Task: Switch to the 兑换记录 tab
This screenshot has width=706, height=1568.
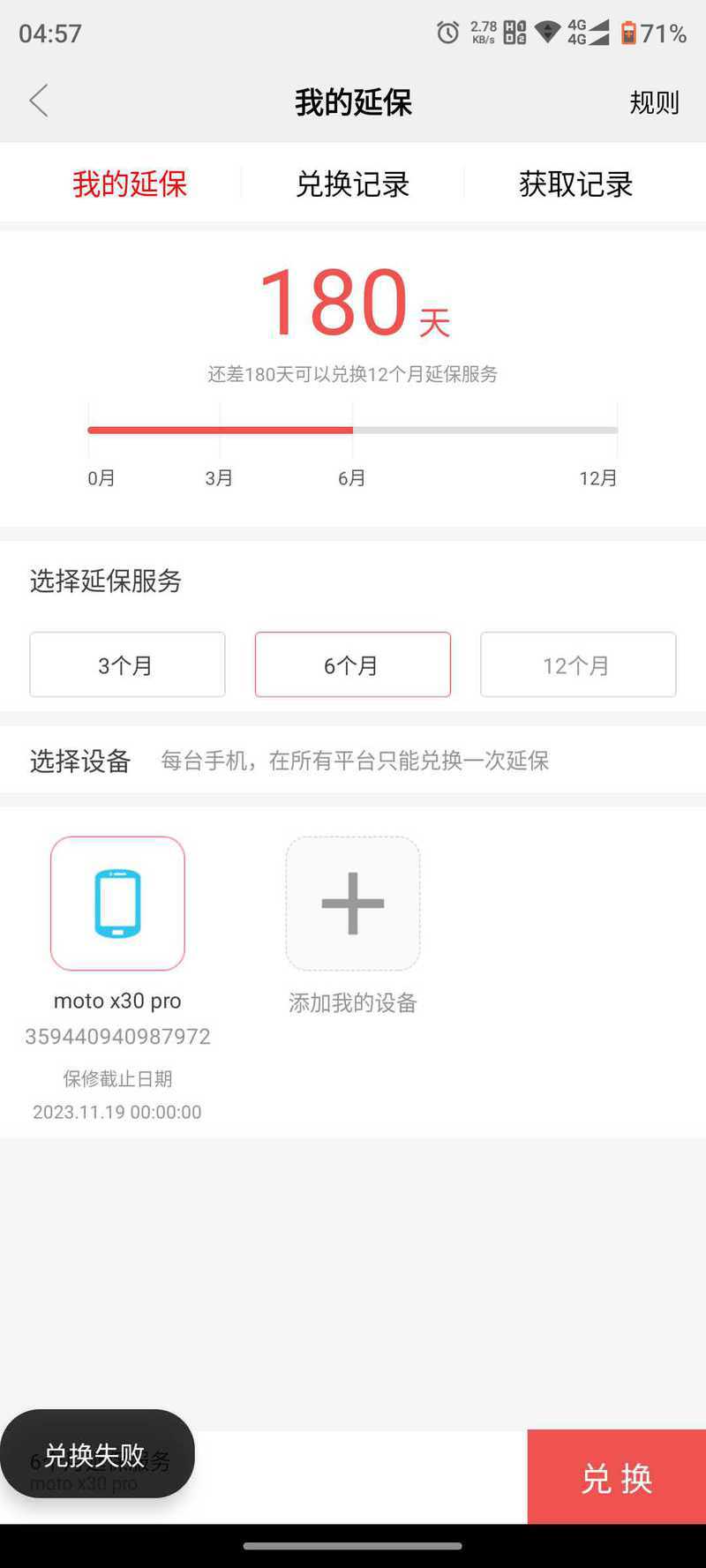Action: point(352,184)
